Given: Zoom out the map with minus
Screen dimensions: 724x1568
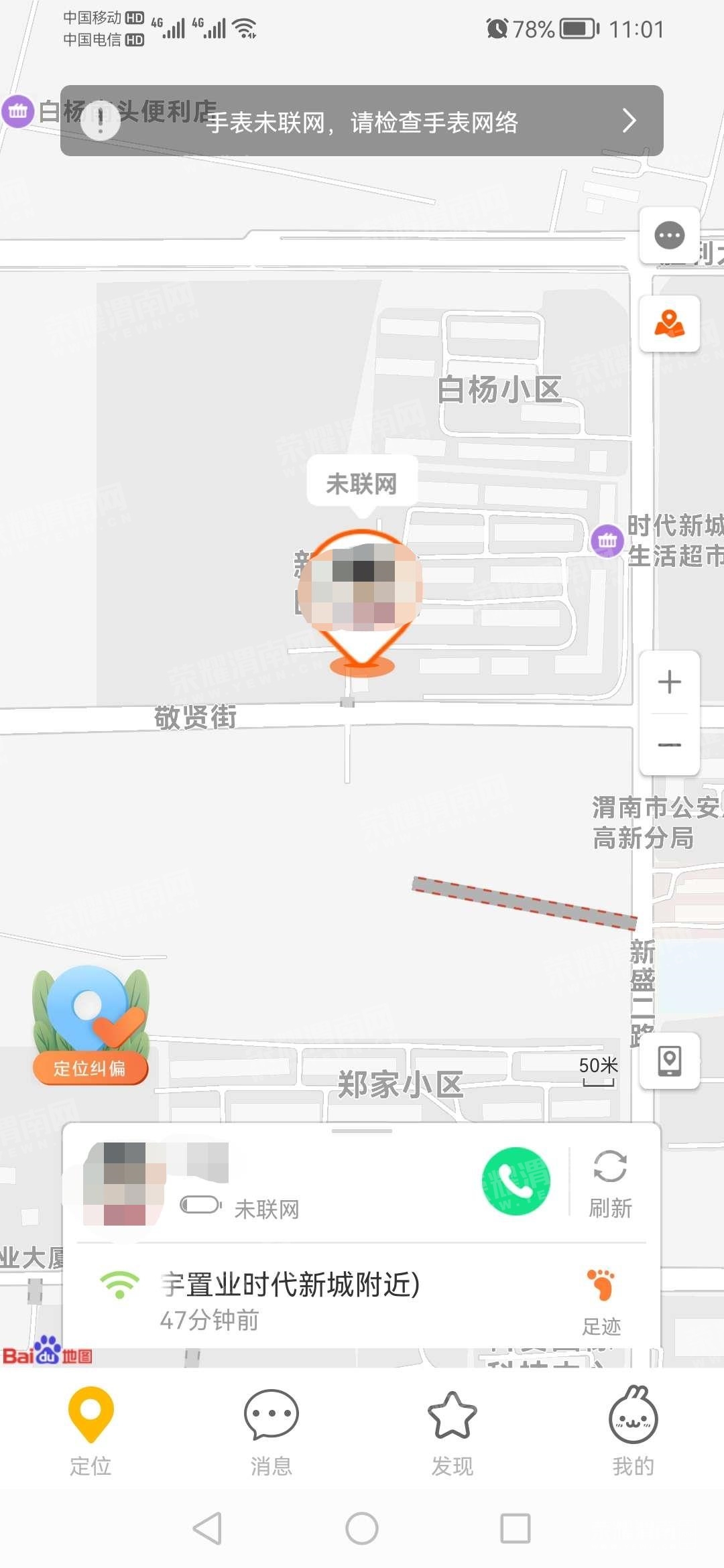Looking at the screenshot, I should pyautogui.click(x=669, y=744).
